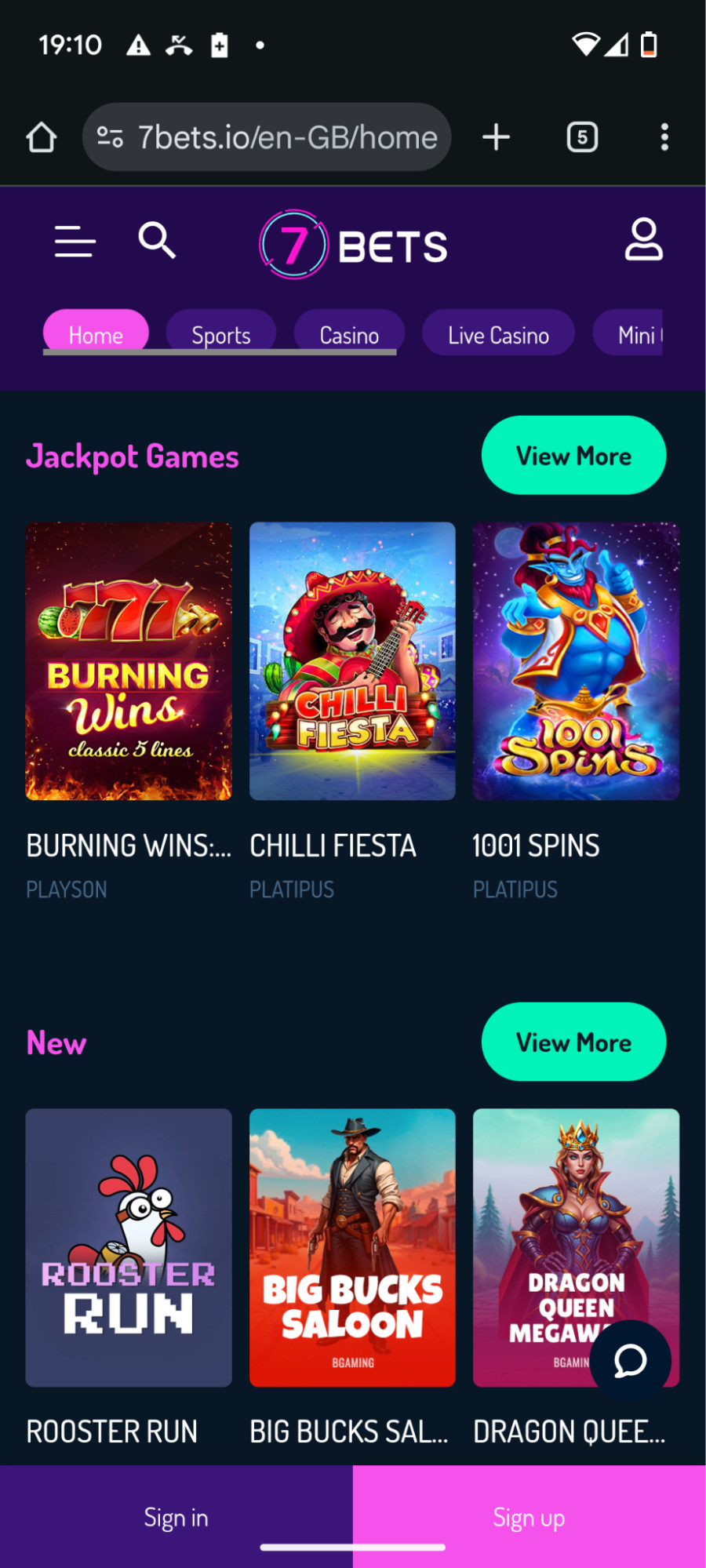Open the live chat bubble
This screenshot has width=706, height=1568.
point(630,1361)
